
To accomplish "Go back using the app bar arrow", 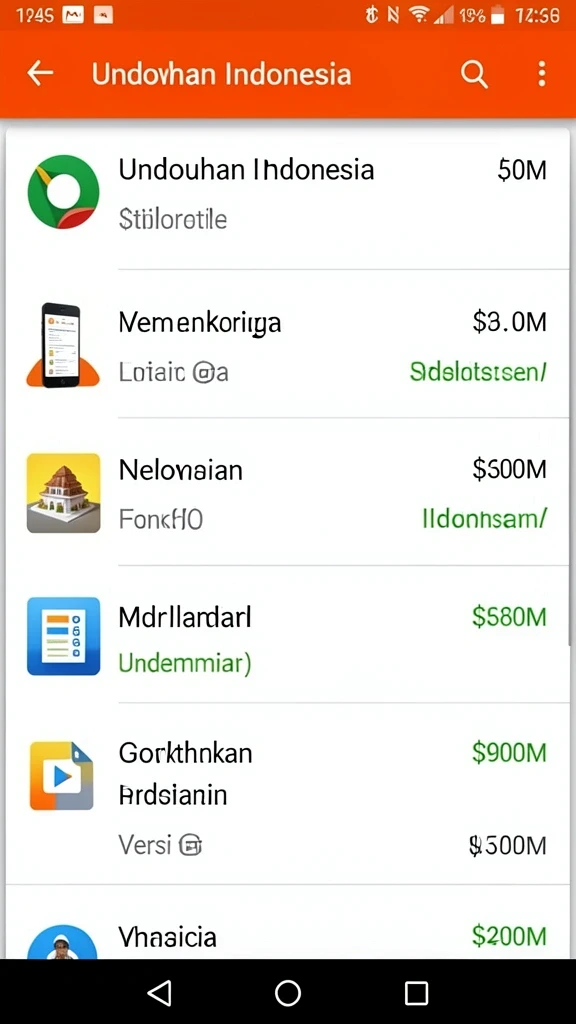I will tap(40, 73).
